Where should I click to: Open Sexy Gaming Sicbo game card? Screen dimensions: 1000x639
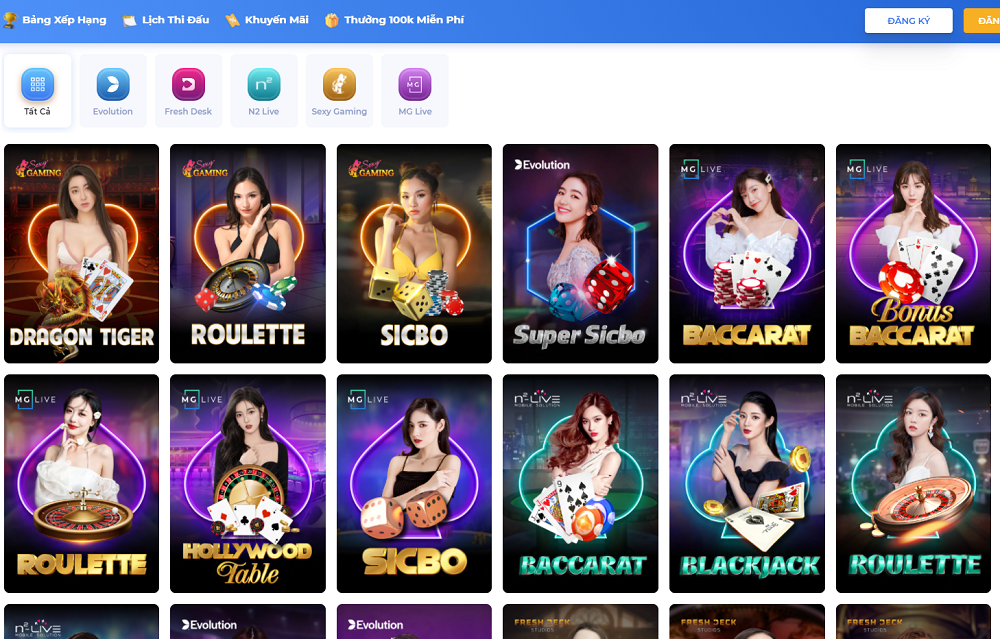414,254
